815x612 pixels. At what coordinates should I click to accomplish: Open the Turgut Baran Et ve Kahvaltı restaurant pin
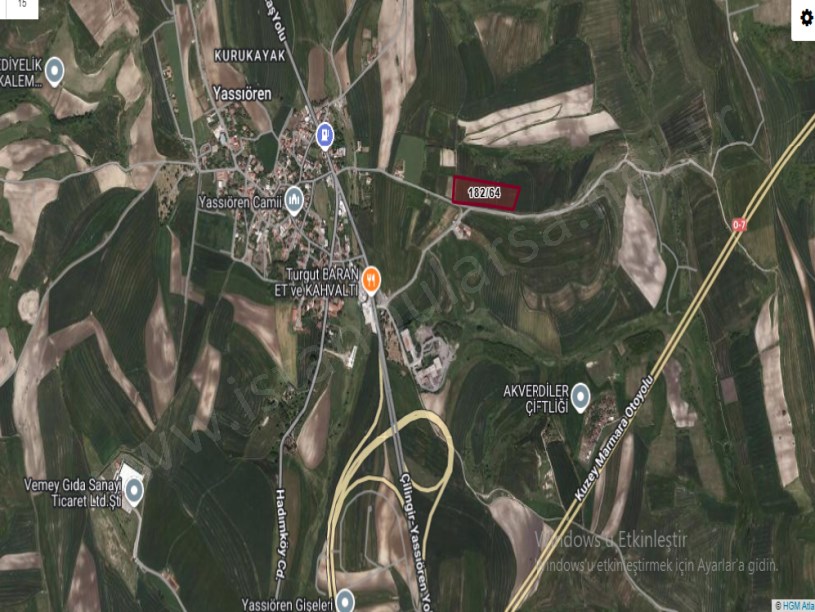pos(370,277)
